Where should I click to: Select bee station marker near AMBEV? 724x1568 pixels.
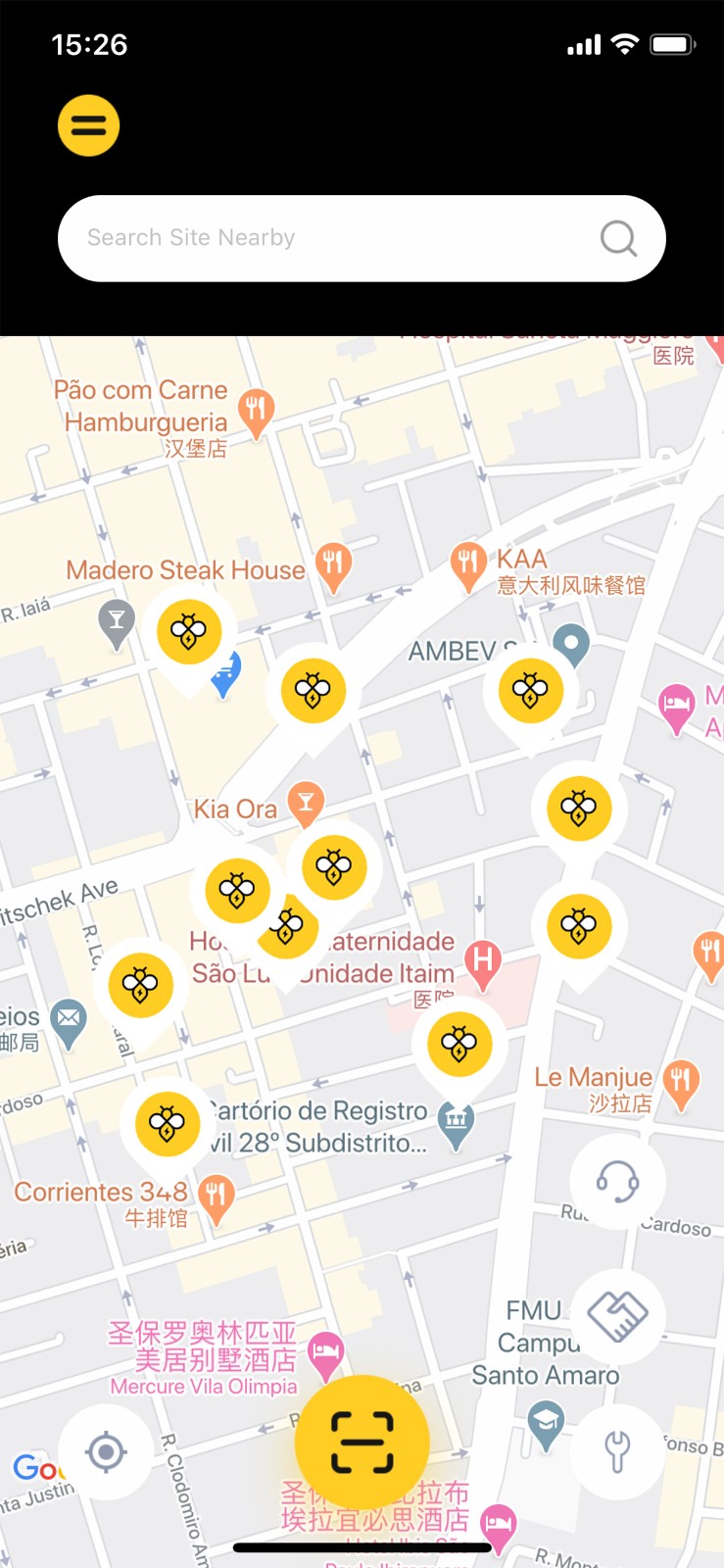tap(530, 691)
